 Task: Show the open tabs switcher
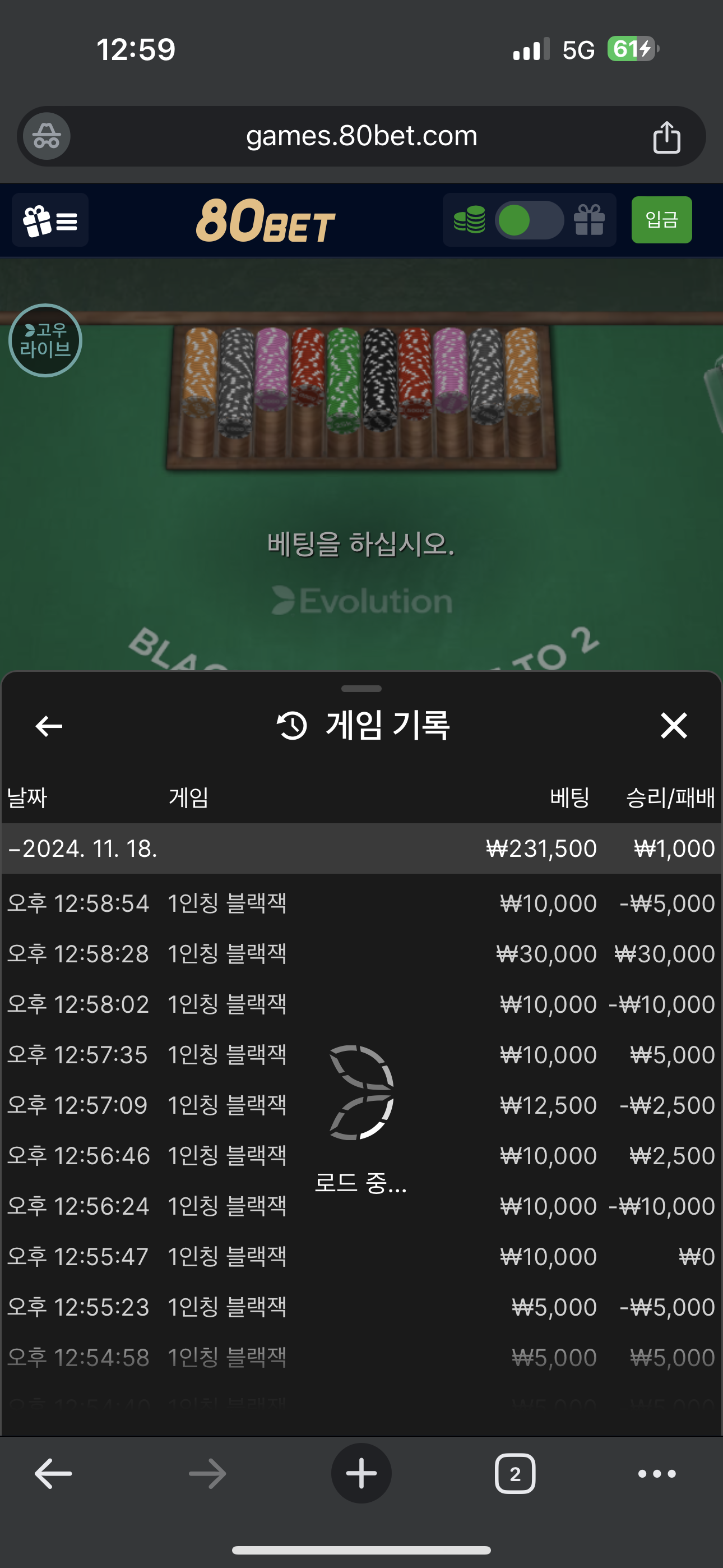click(x=515, y=1474)
